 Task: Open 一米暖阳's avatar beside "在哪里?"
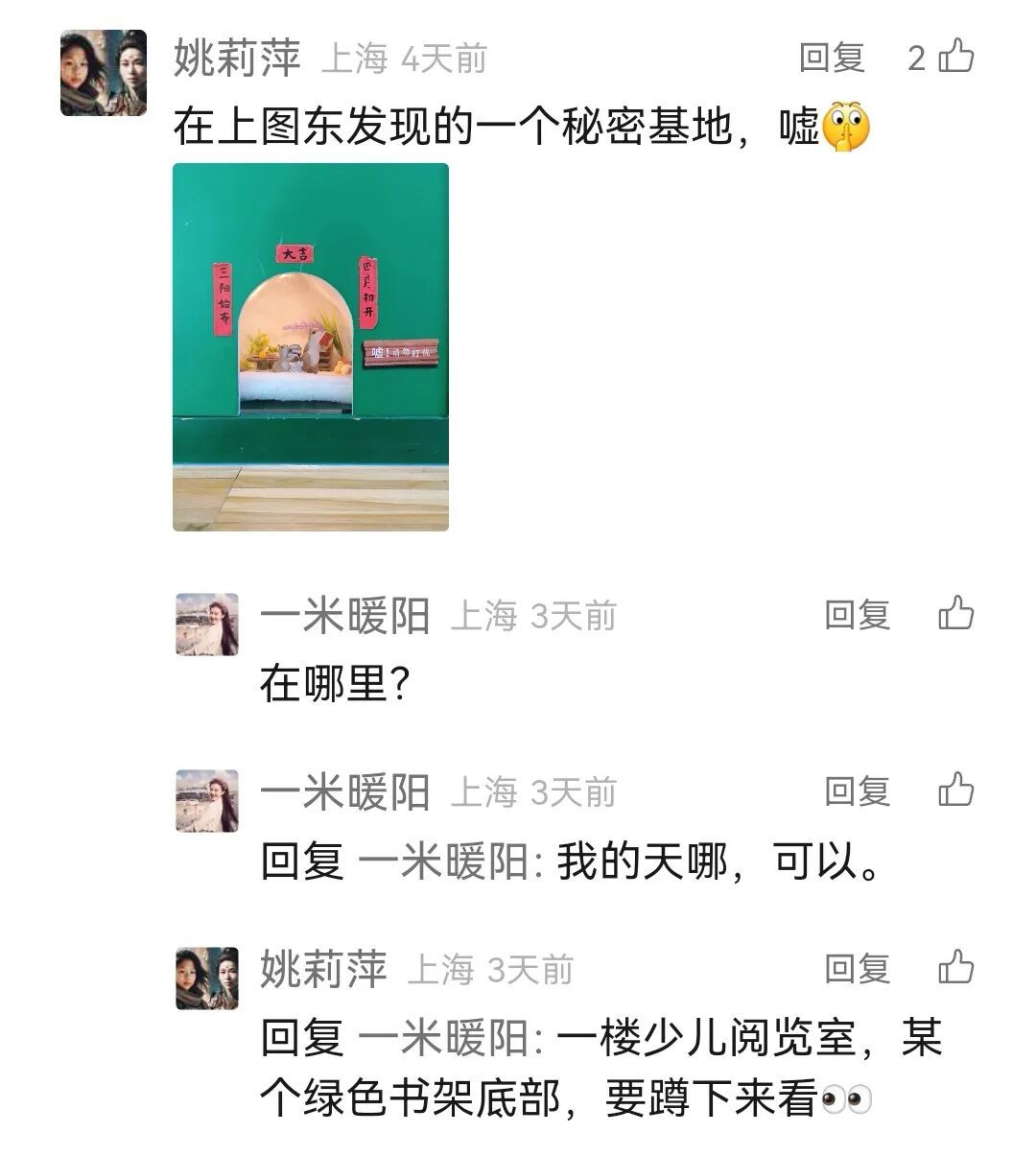click(207, 625)
